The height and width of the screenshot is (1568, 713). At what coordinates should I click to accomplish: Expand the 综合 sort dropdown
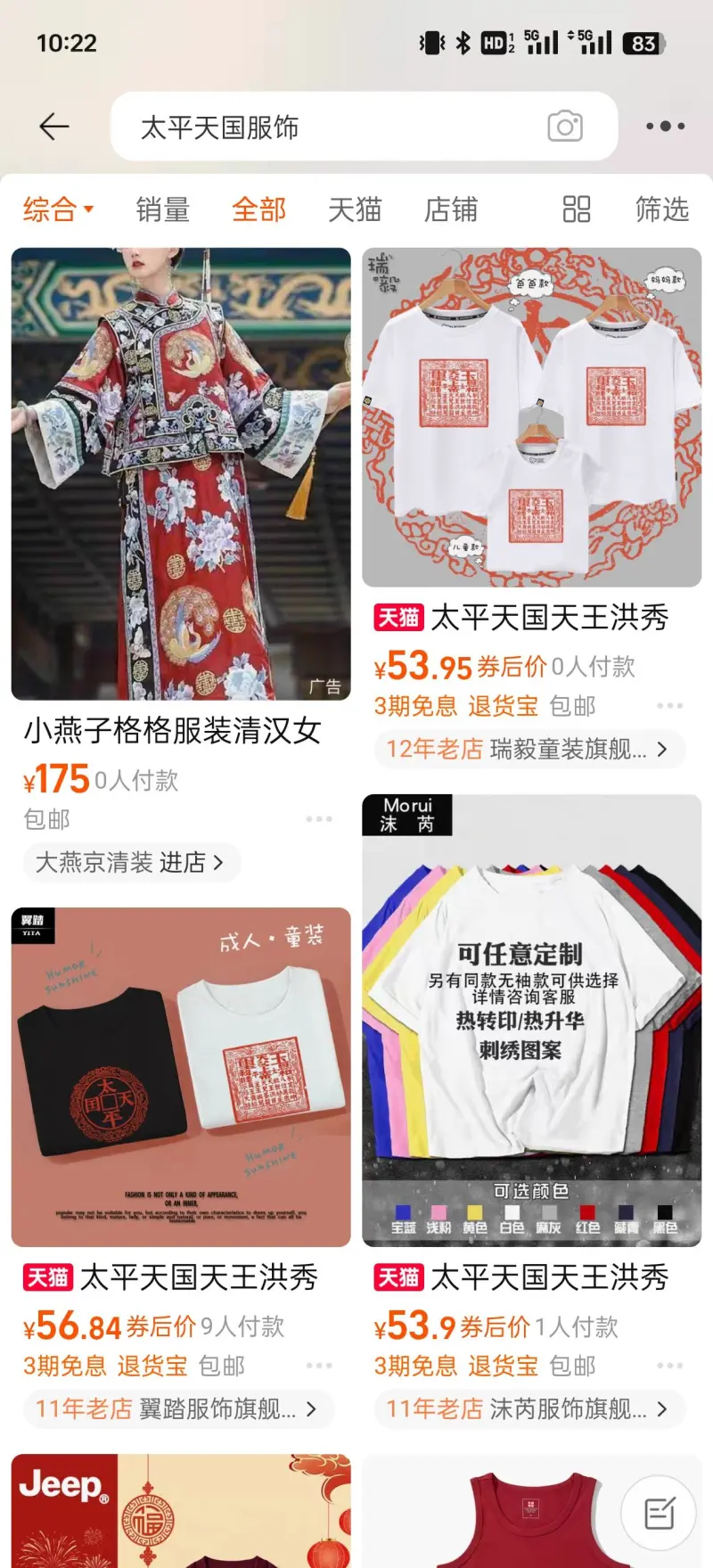(x=59, y=210)
